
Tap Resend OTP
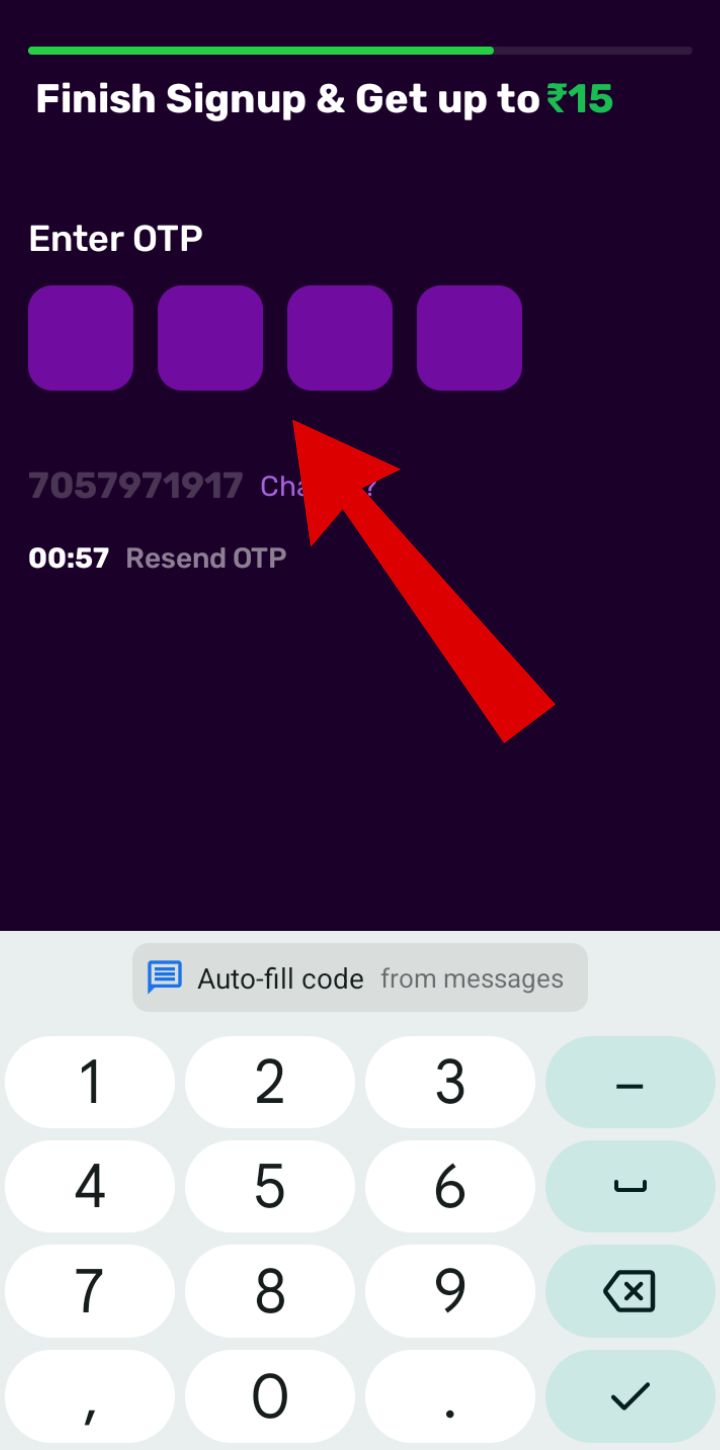click(206, 558)
